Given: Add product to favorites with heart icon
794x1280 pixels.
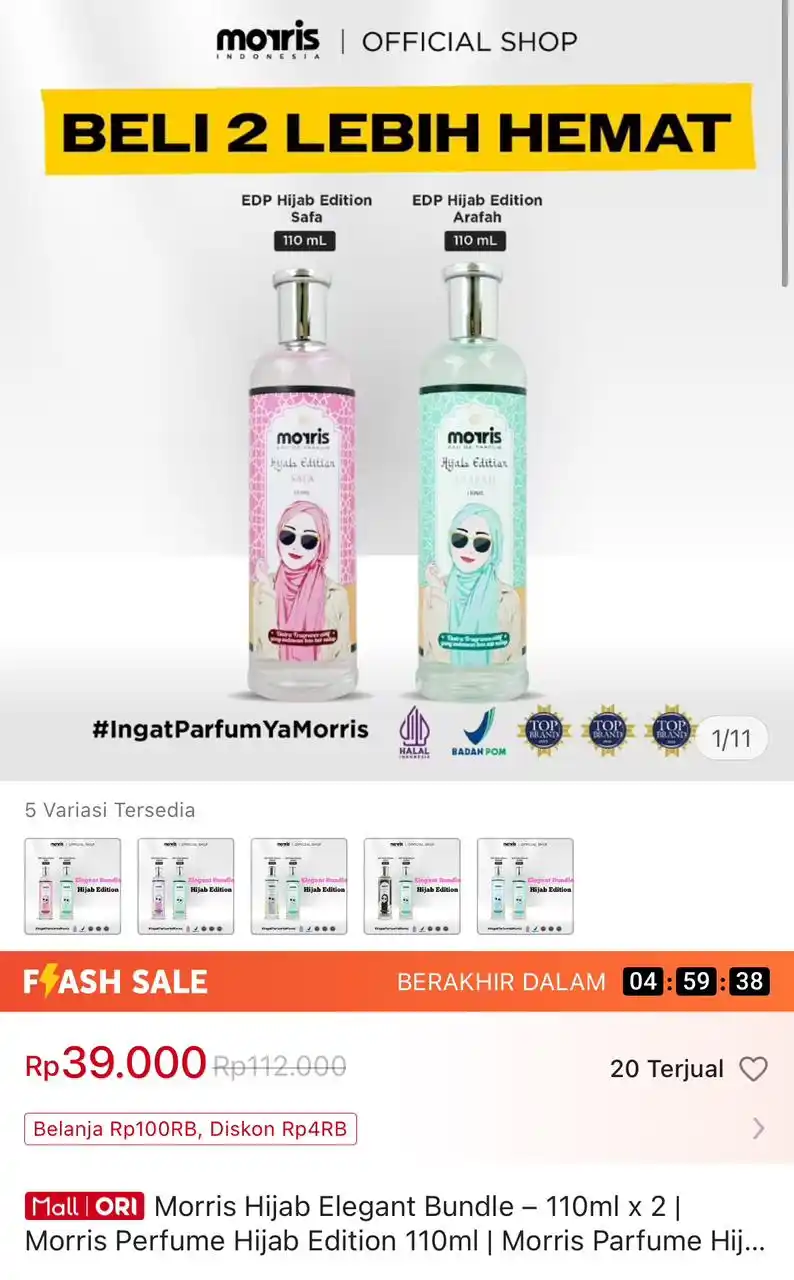Looking at the screenshot, I should pyautogui.click(x=753, y=1069).
